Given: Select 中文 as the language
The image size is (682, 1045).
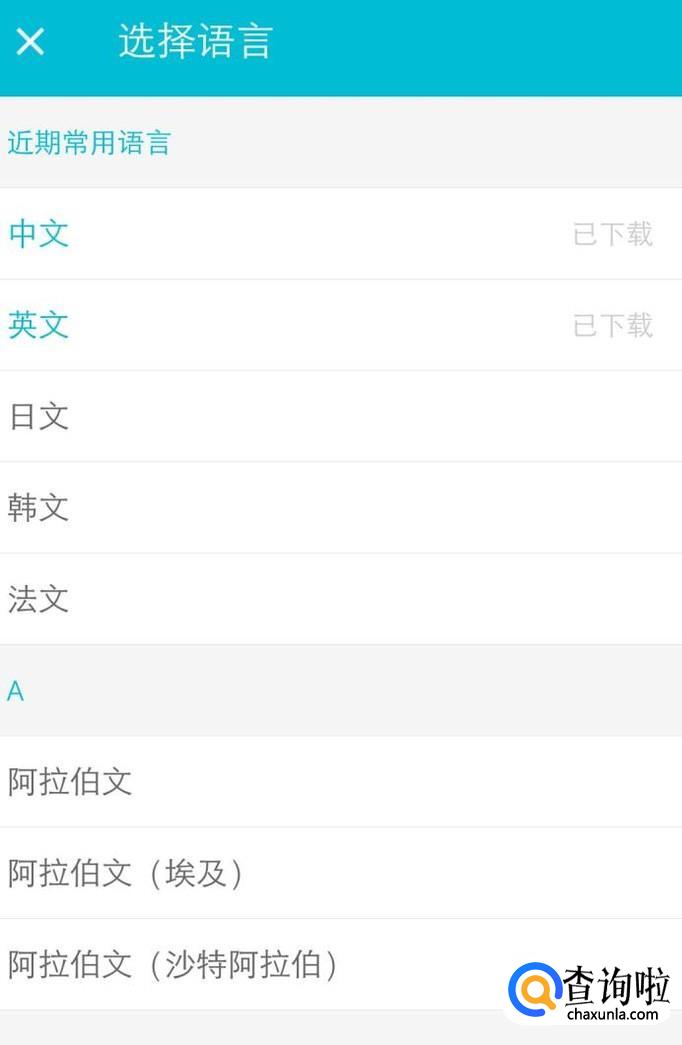Looking at the screenshot, I should click(x=341, y=234).
